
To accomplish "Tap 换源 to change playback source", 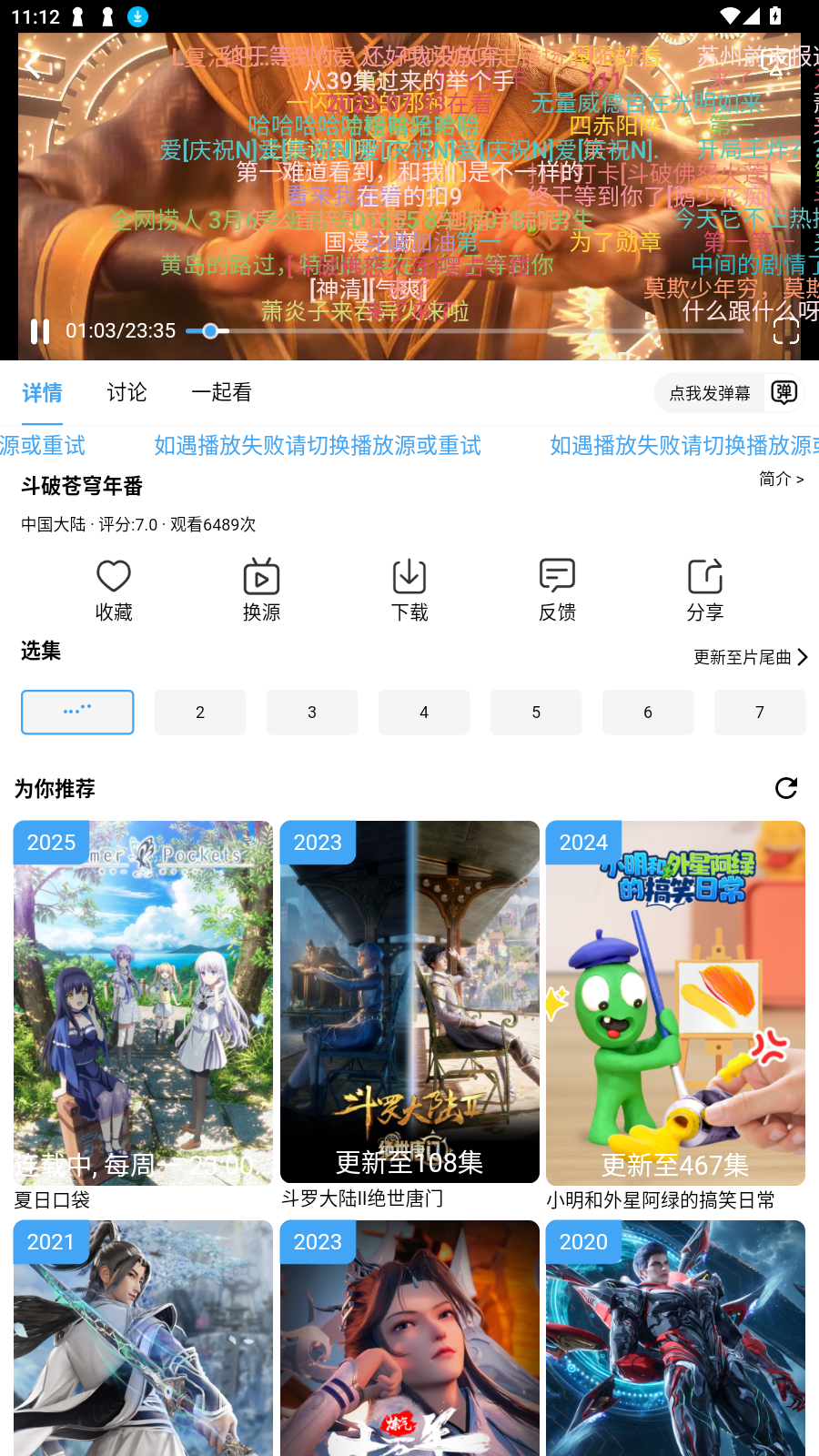I will [x=261, y=590].
